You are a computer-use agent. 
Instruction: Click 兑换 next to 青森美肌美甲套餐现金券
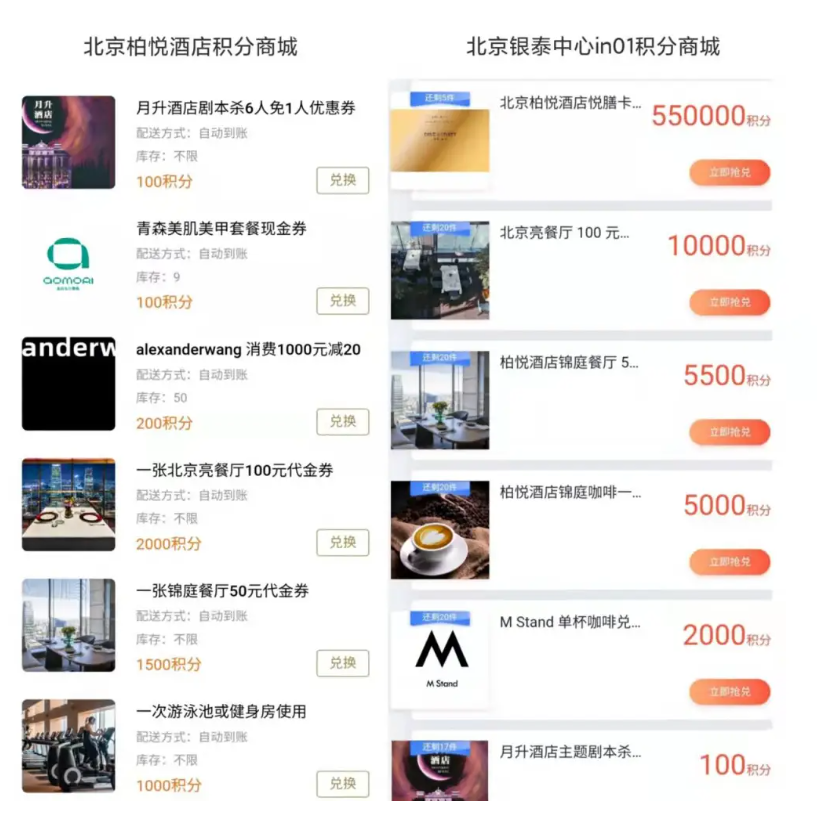[342, 301]
